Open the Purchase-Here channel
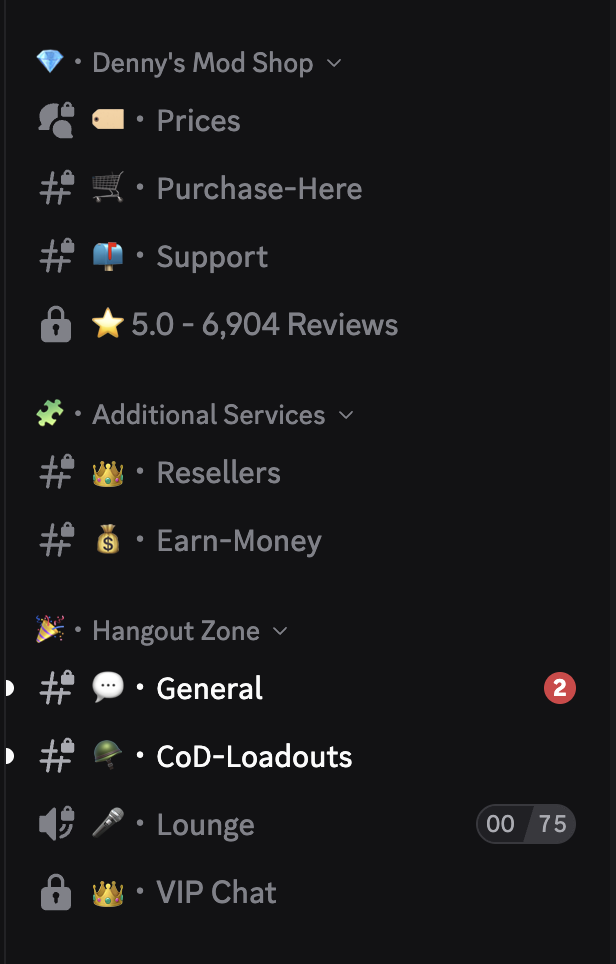Image resolution: width=616 pixels, height=964 pixels. coord(259,189)
